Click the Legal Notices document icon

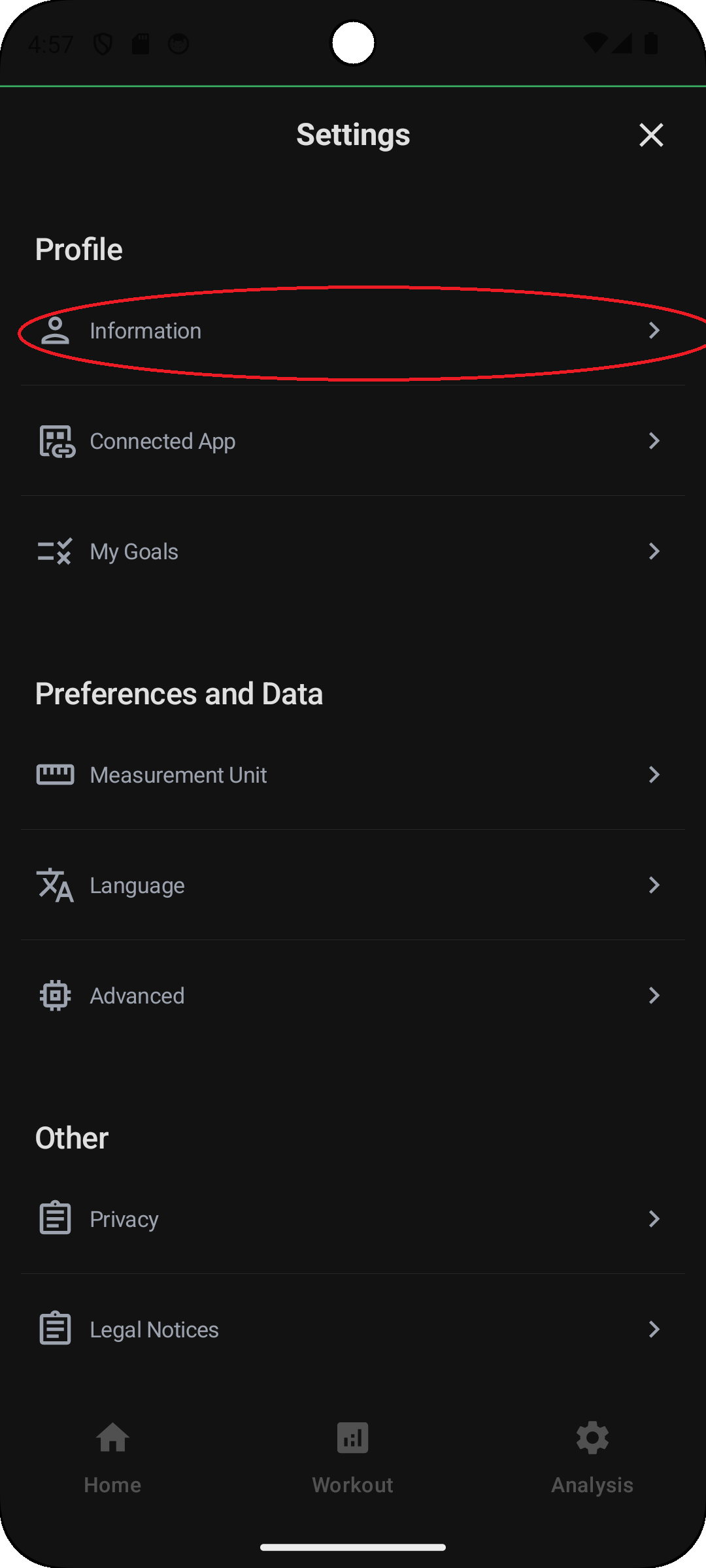[55, 1329]
